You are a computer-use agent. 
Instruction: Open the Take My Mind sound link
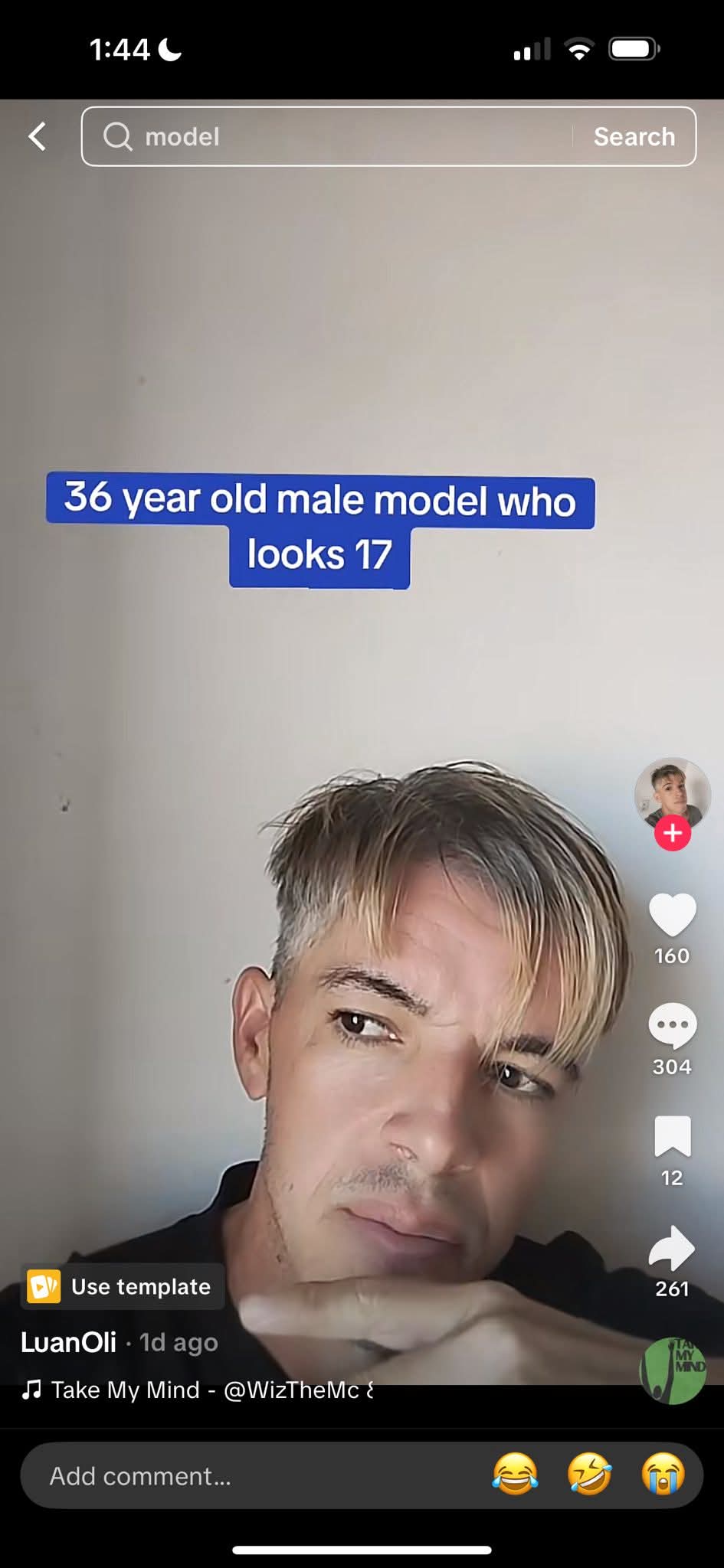[x=198, y=1390]
